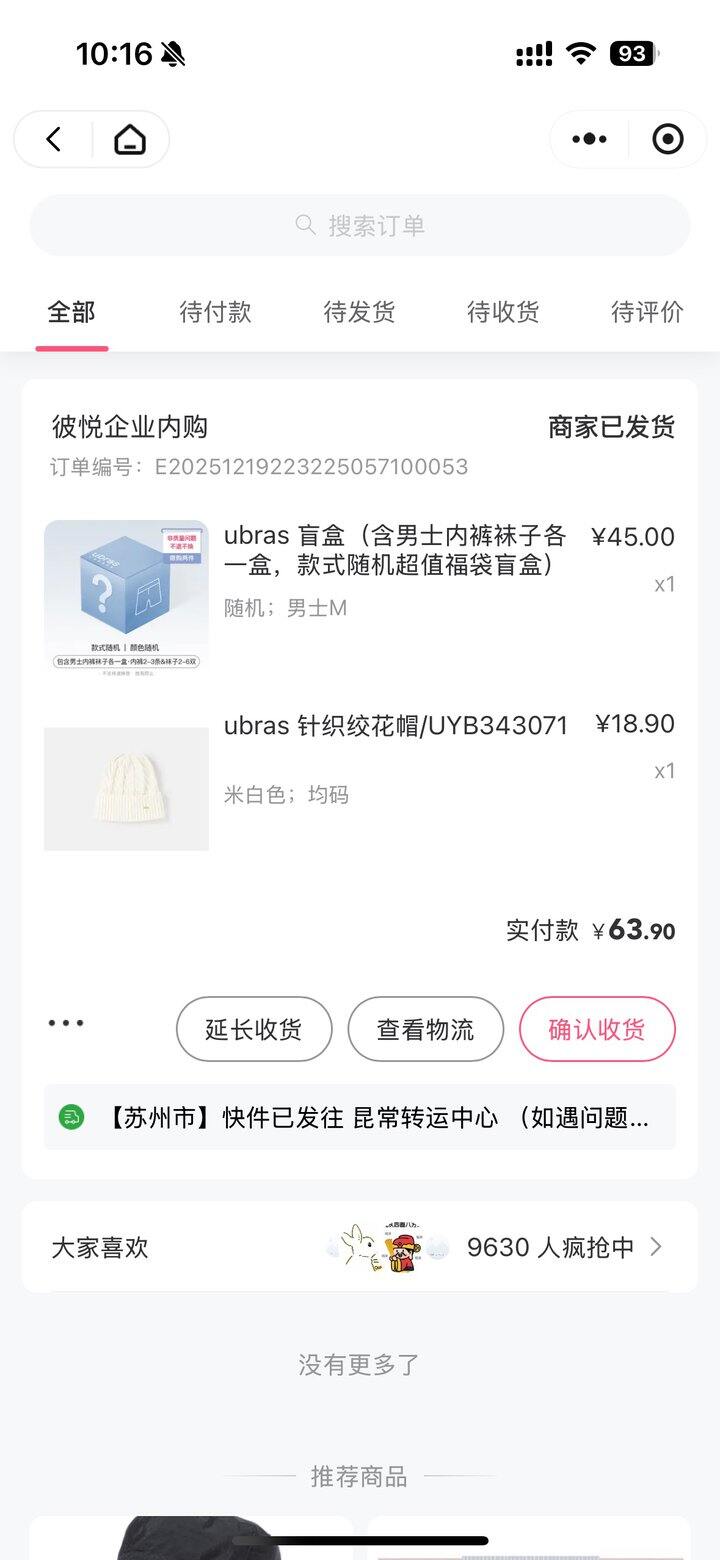Tap the mini-program close circle button
This screenshot has height=1560, width=720.
[666, 139]
